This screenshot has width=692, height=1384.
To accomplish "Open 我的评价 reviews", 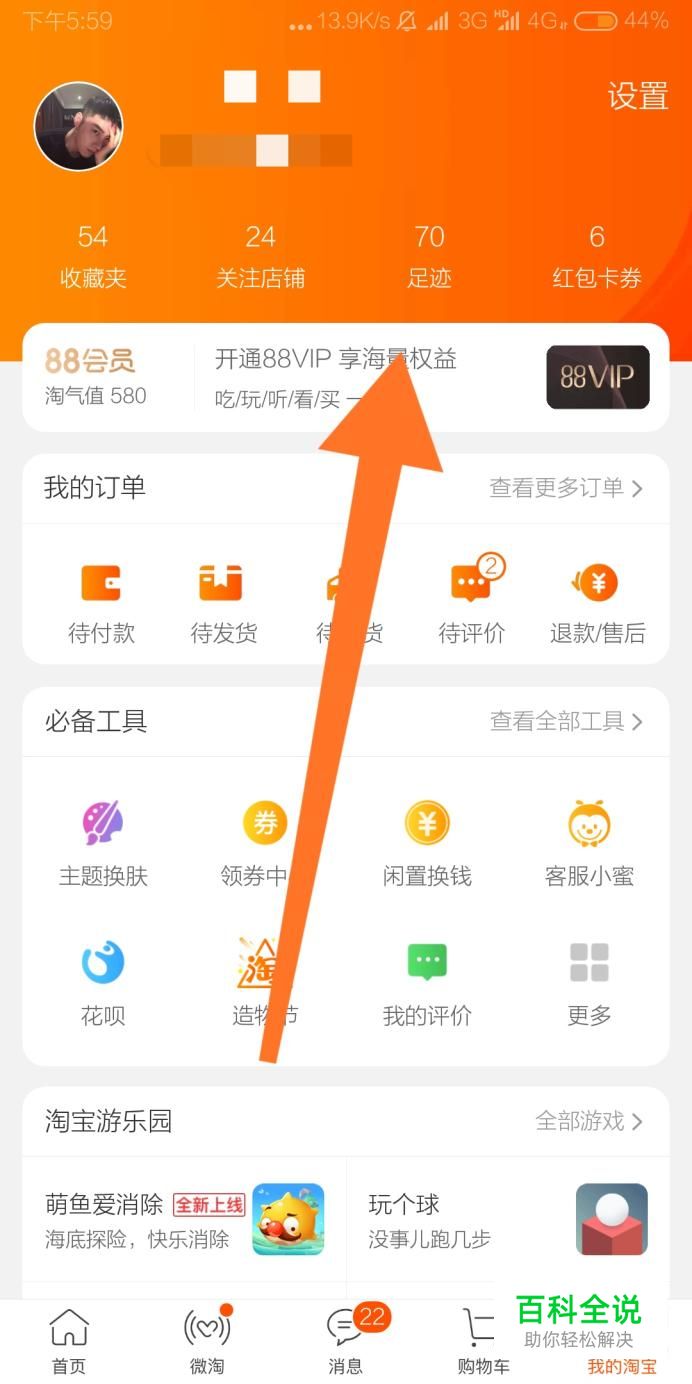I will click(x=427, y=983).
